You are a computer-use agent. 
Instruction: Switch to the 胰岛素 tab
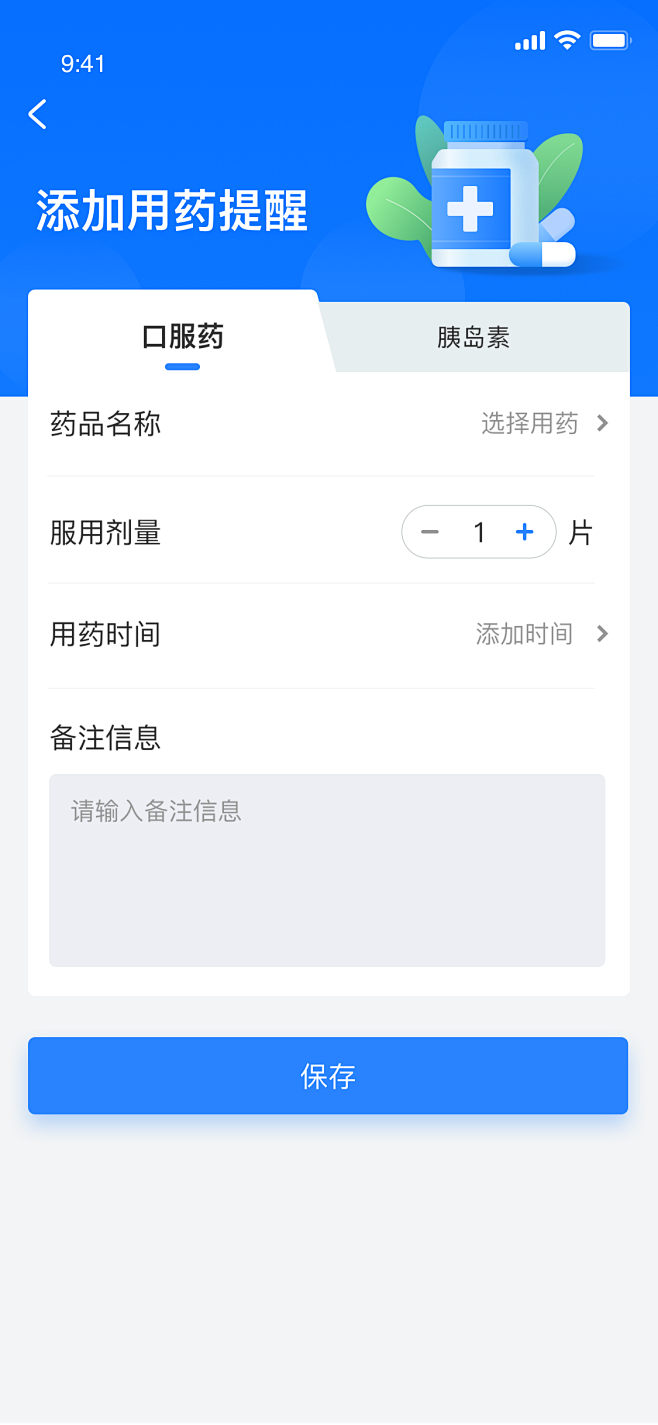coord(474,338)
